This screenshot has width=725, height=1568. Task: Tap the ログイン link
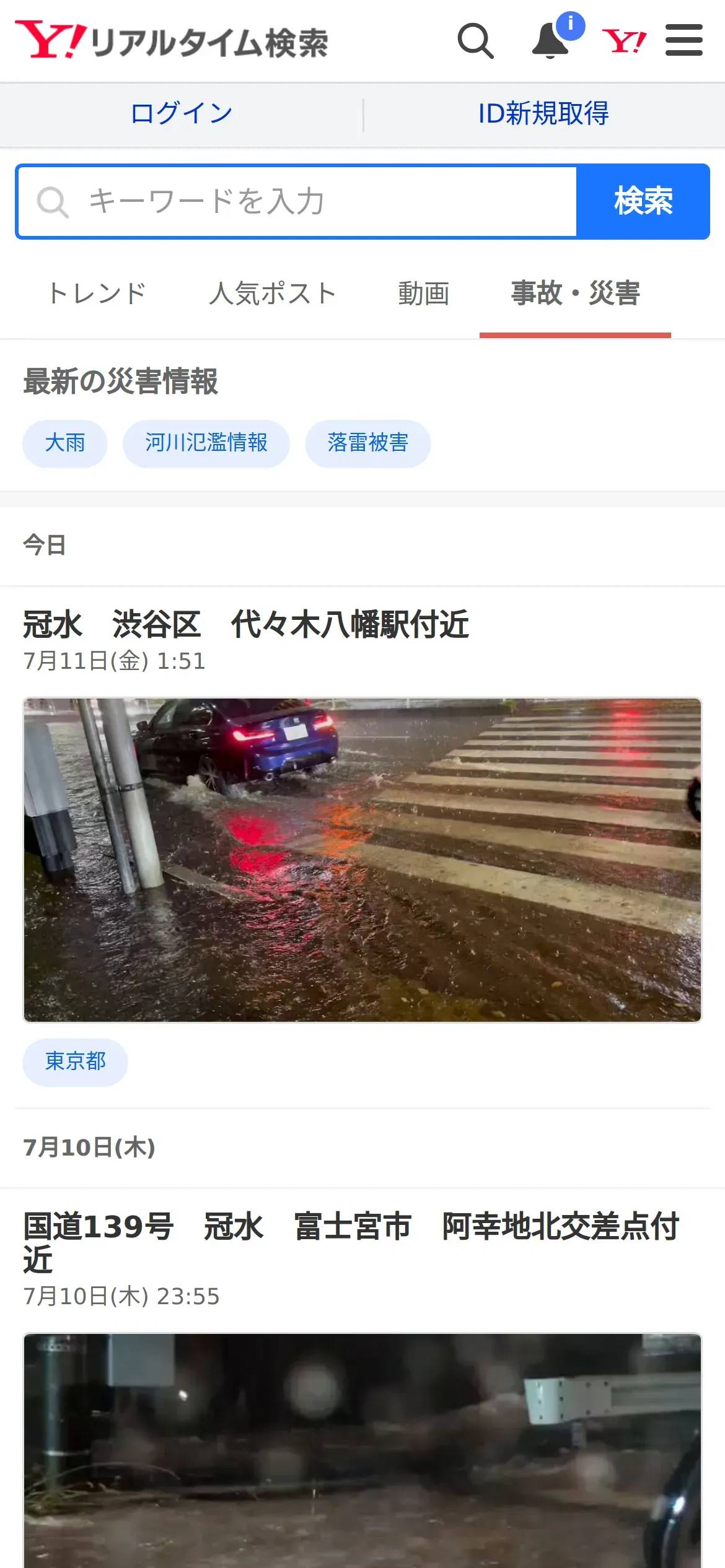(x=182, y=114)
